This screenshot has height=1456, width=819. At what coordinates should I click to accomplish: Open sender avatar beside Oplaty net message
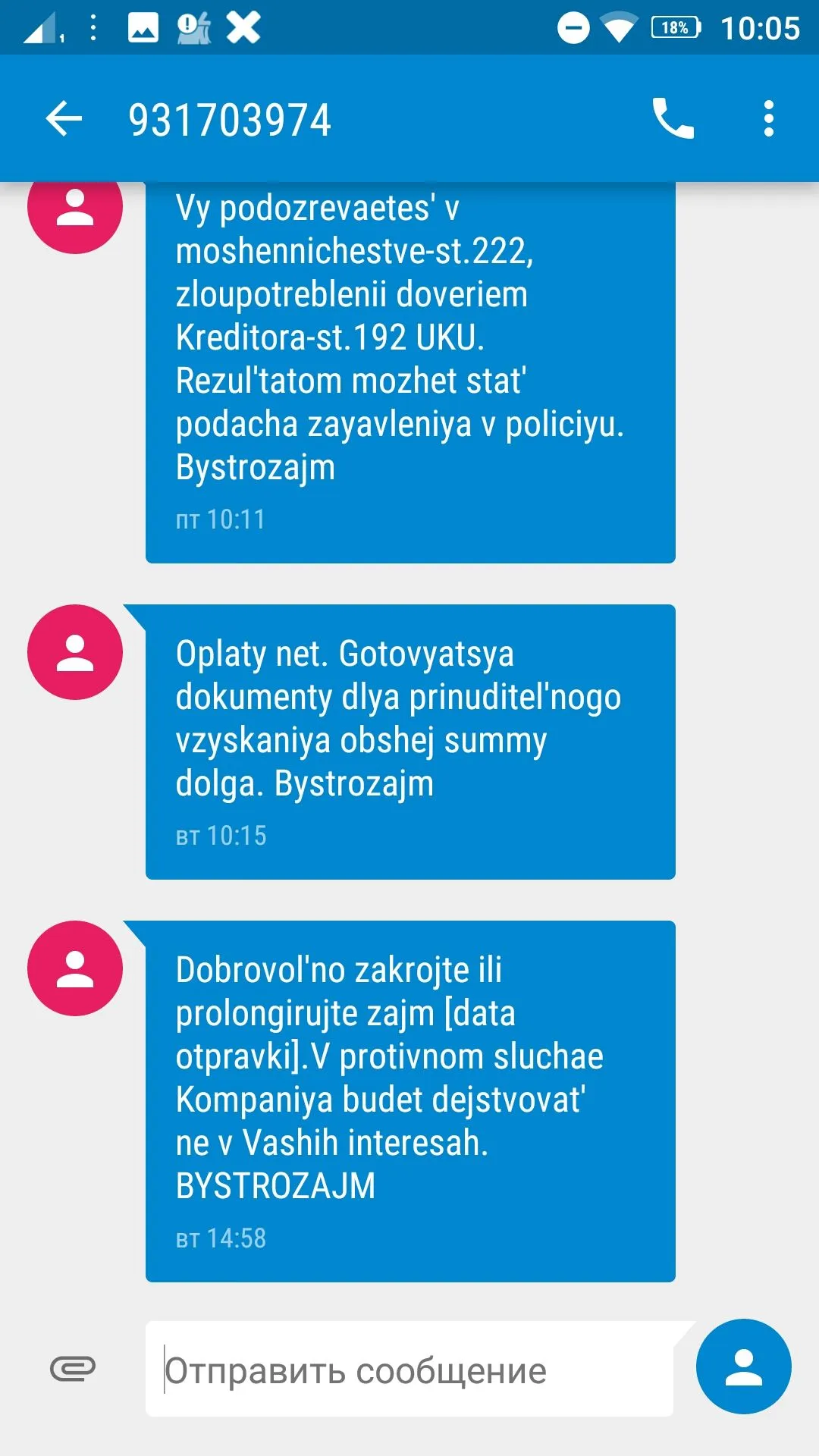click(x=74, y=652)
